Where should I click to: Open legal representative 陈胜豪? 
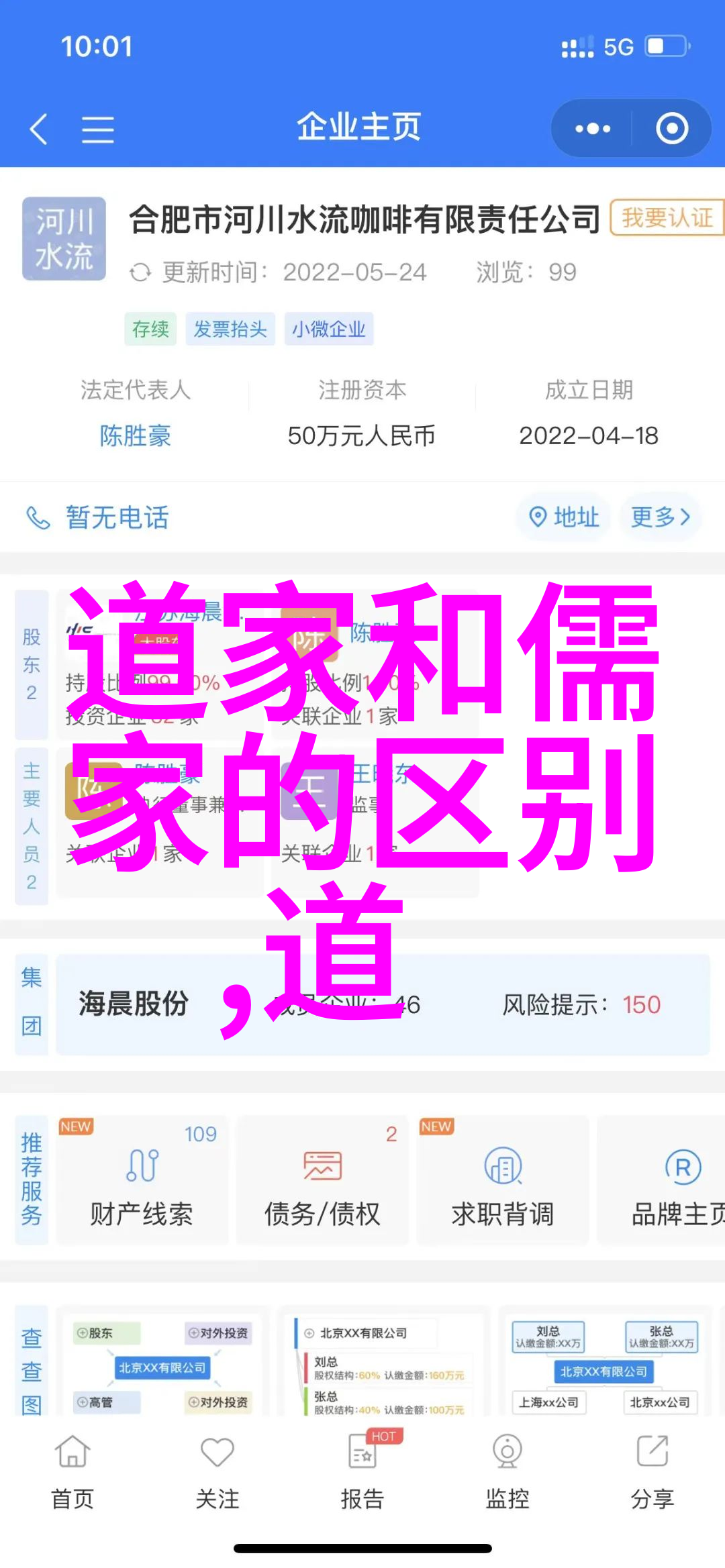(135, 436)
